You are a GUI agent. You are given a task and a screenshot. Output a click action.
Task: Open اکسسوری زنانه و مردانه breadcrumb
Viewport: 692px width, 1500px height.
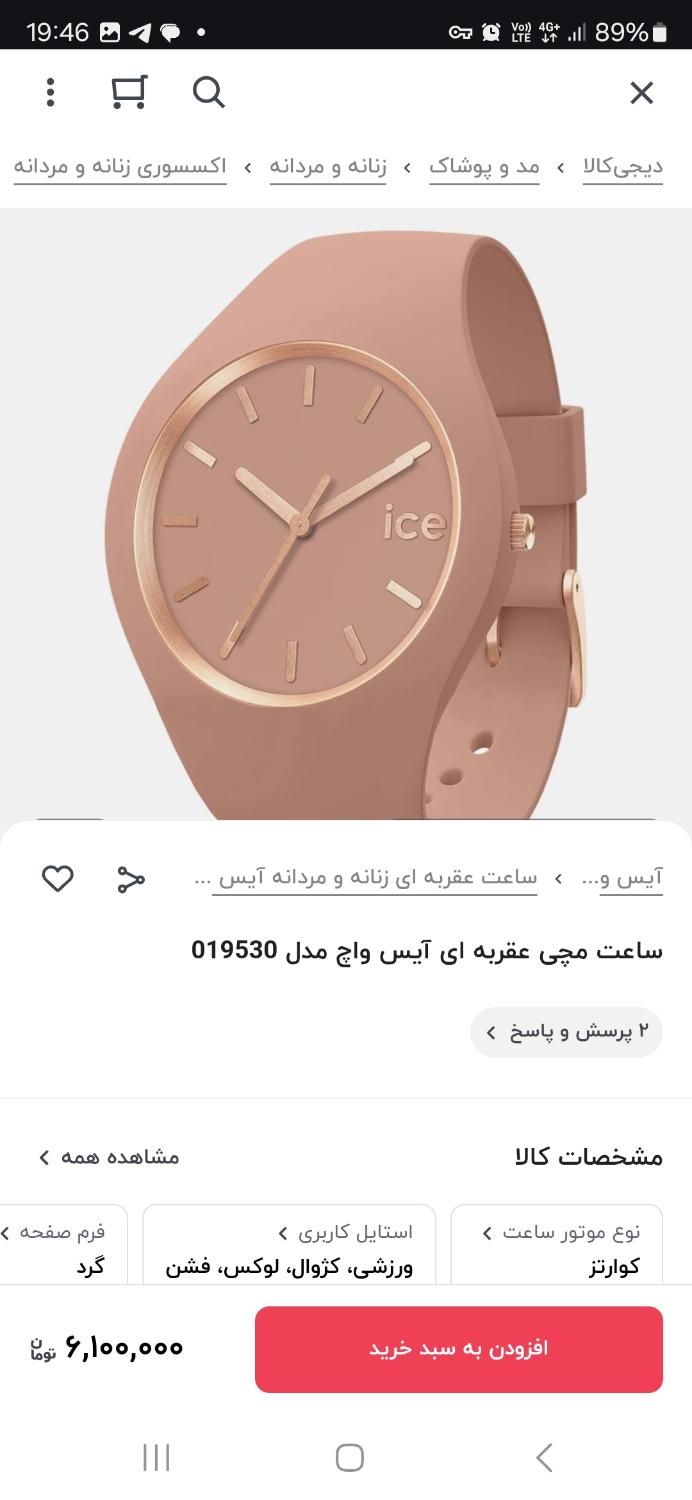point(120,167)
